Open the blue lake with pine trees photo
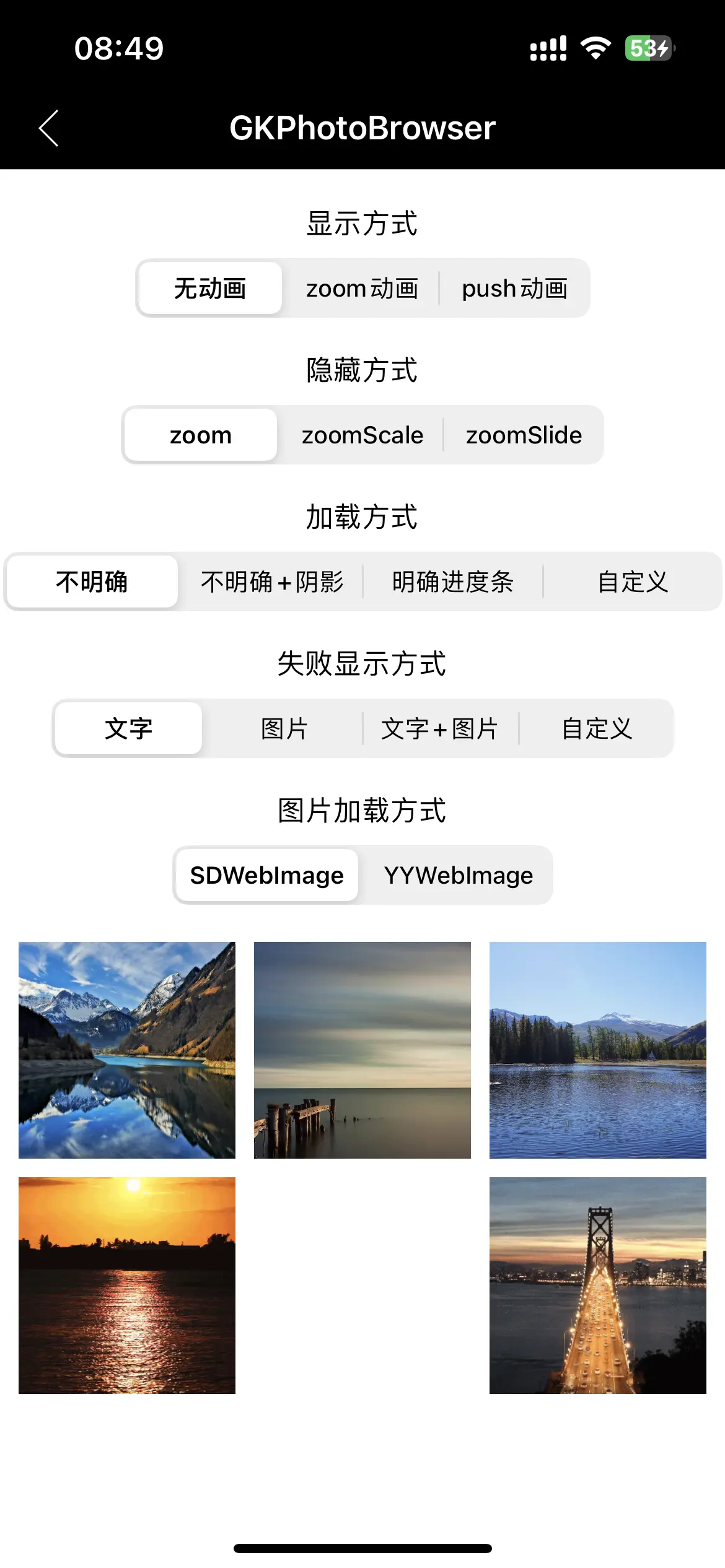 click(598, 1050)
